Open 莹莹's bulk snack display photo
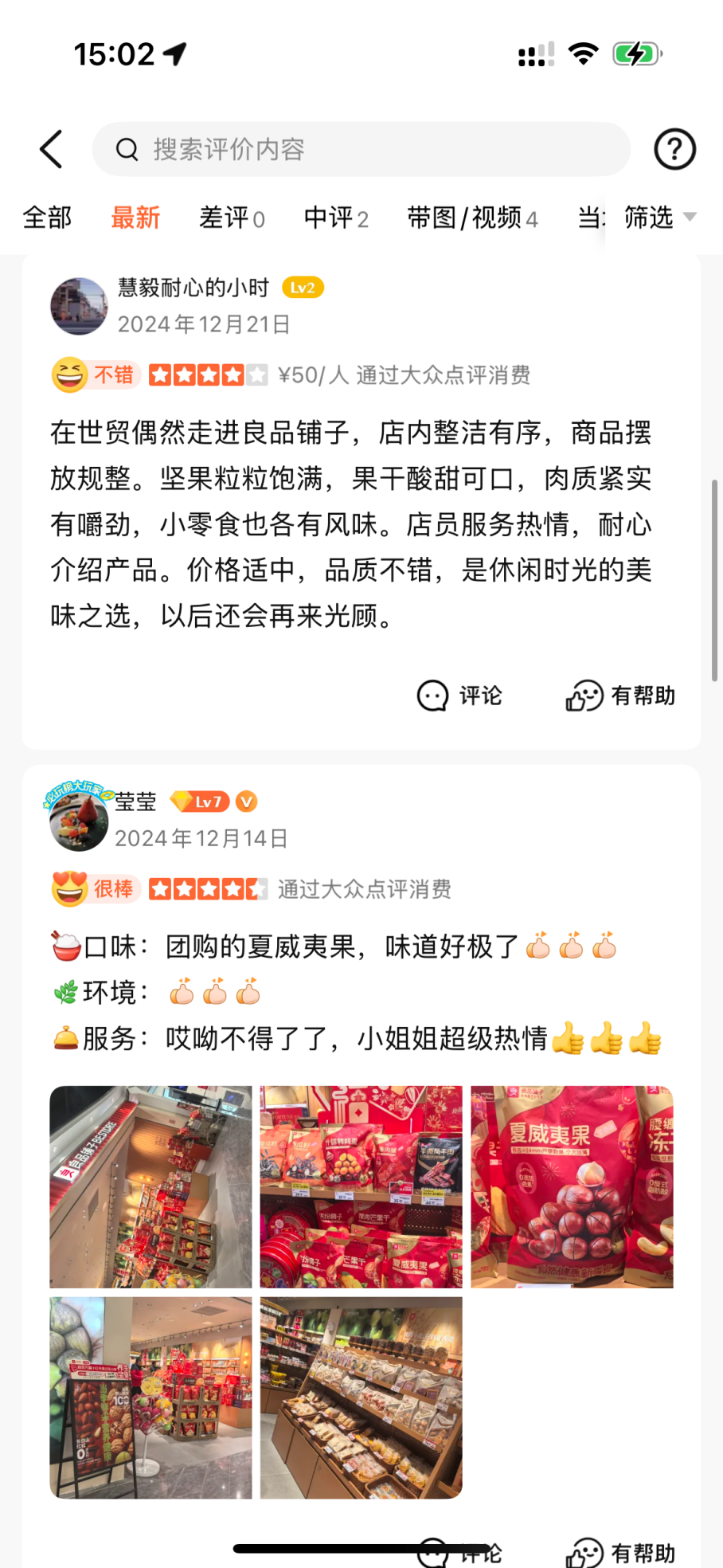 [361, 1397]
